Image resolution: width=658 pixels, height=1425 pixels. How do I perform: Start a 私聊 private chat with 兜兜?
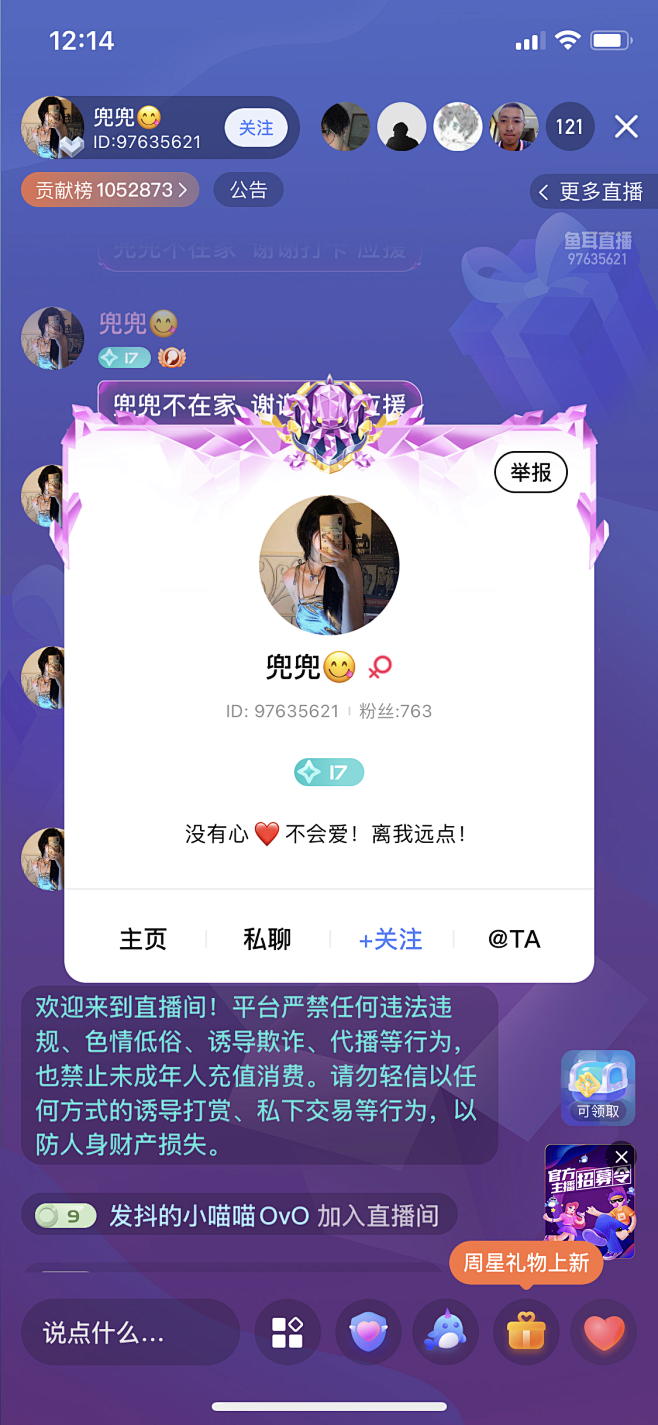pyautogui.click(x=267, y=939)
